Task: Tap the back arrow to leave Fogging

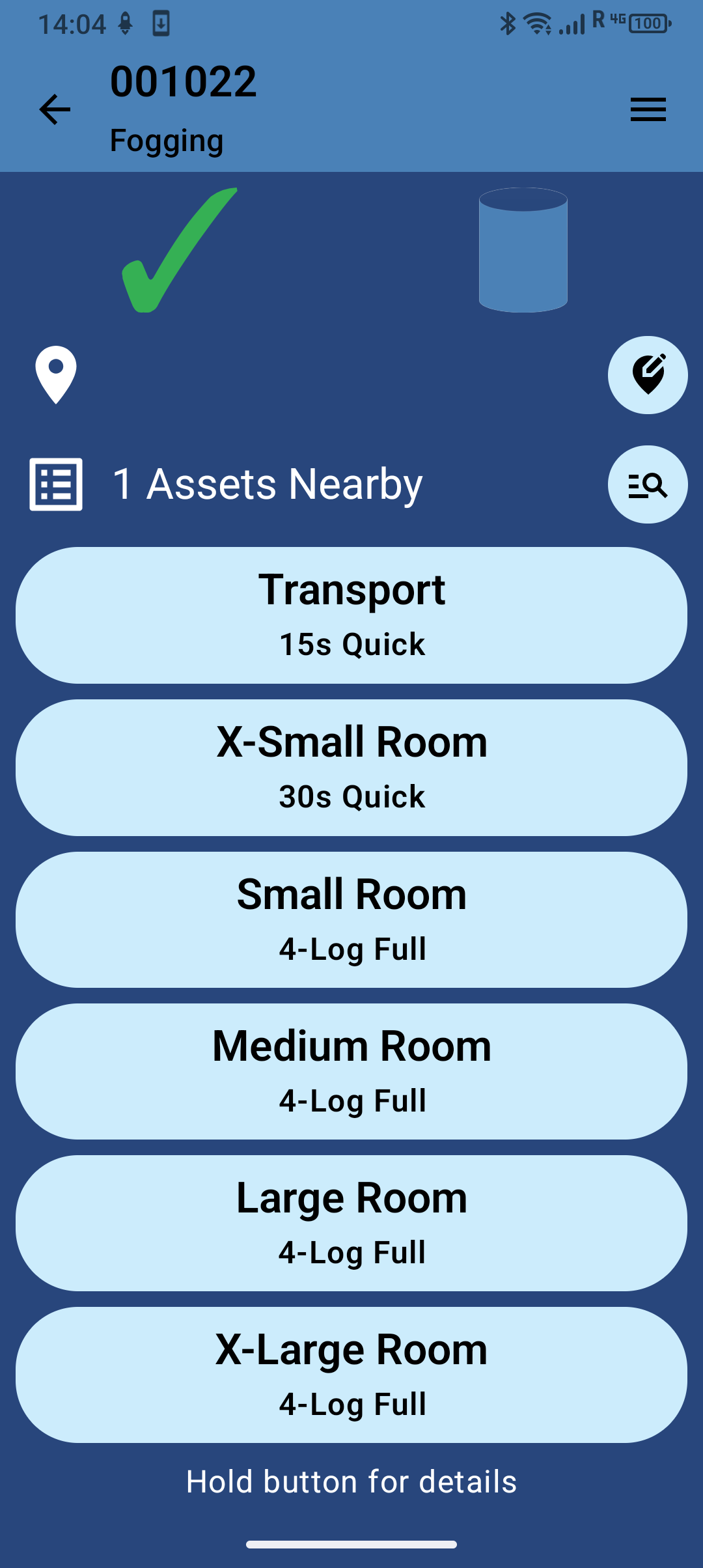Action: [55, 109]
